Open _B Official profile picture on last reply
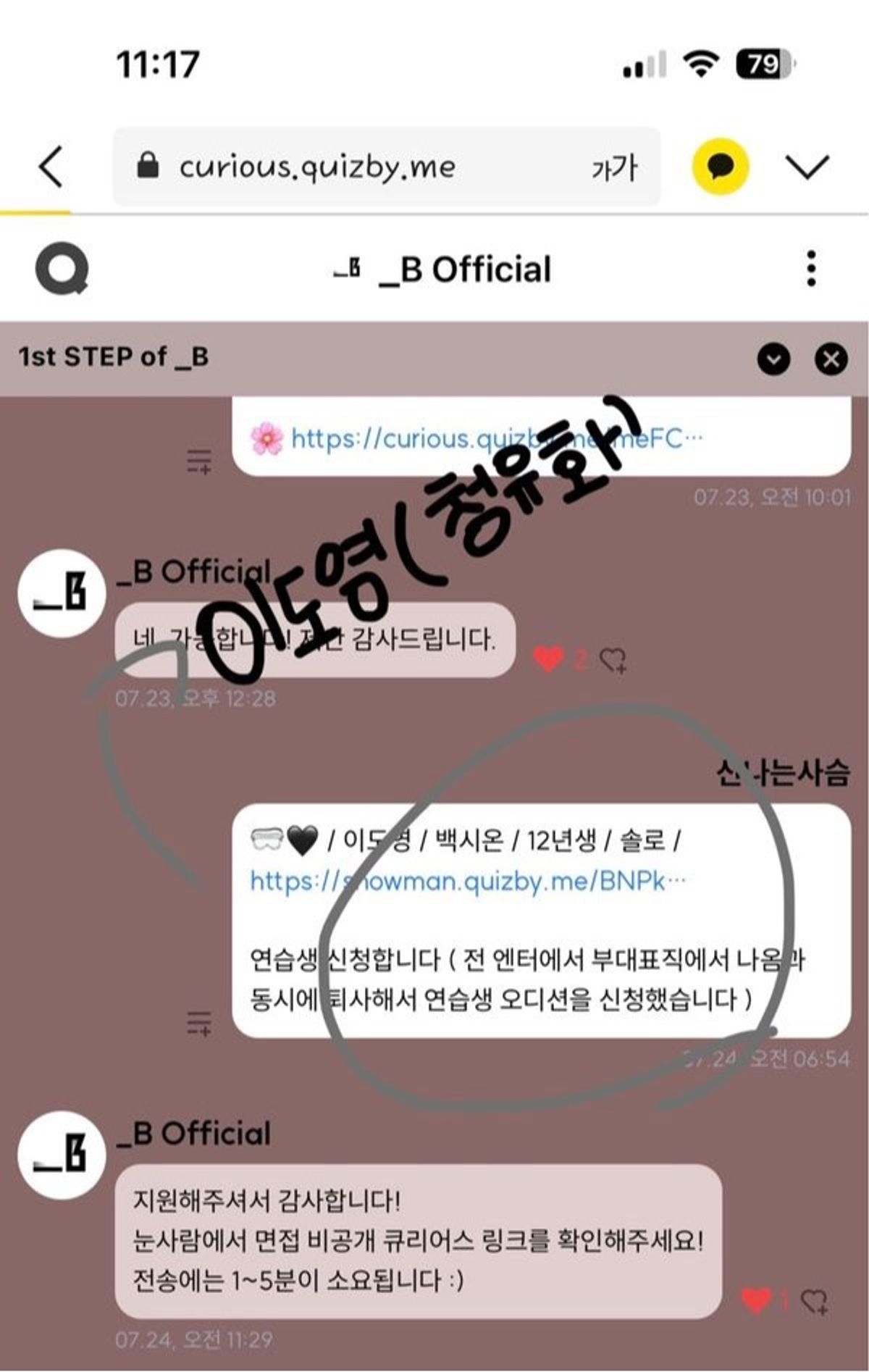 click(x=62, y=1155)
